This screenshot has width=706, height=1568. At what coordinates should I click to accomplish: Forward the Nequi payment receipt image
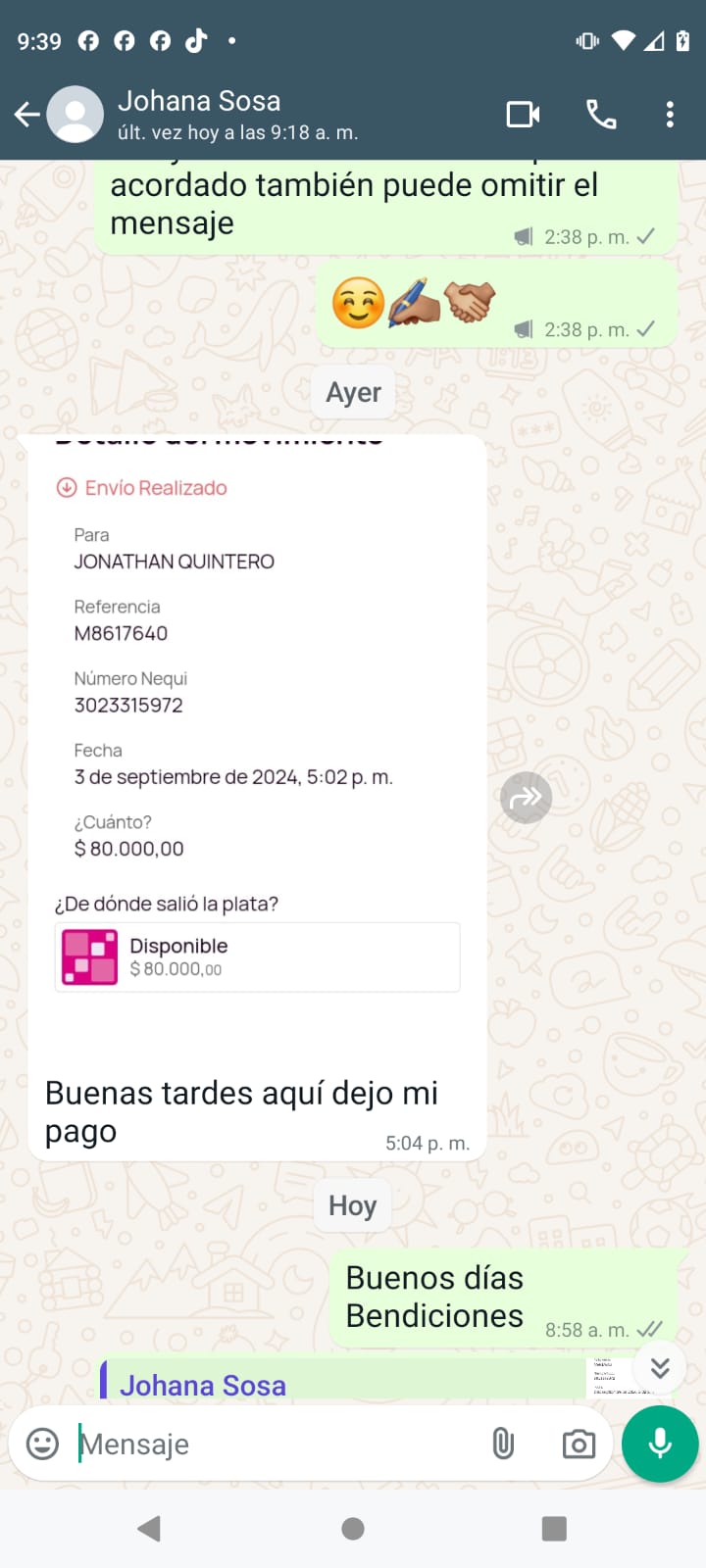(527, 798)
